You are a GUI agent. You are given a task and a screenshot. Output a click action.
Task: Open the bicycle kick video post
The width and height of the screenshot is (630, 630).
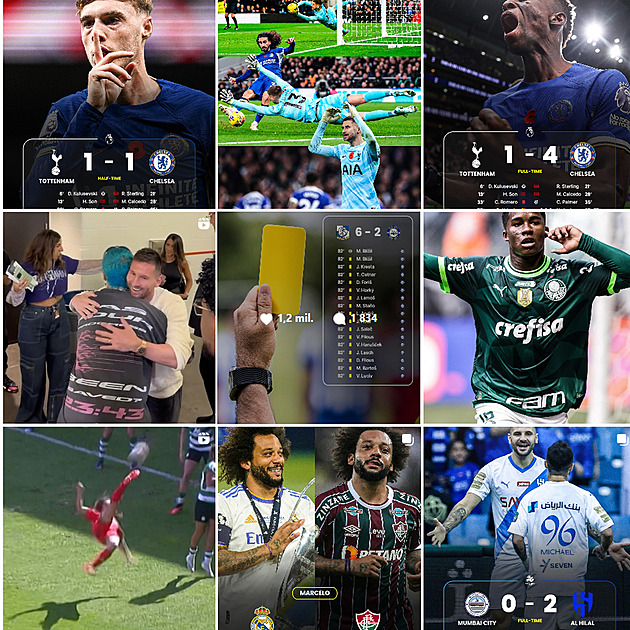tap(108, 528)
